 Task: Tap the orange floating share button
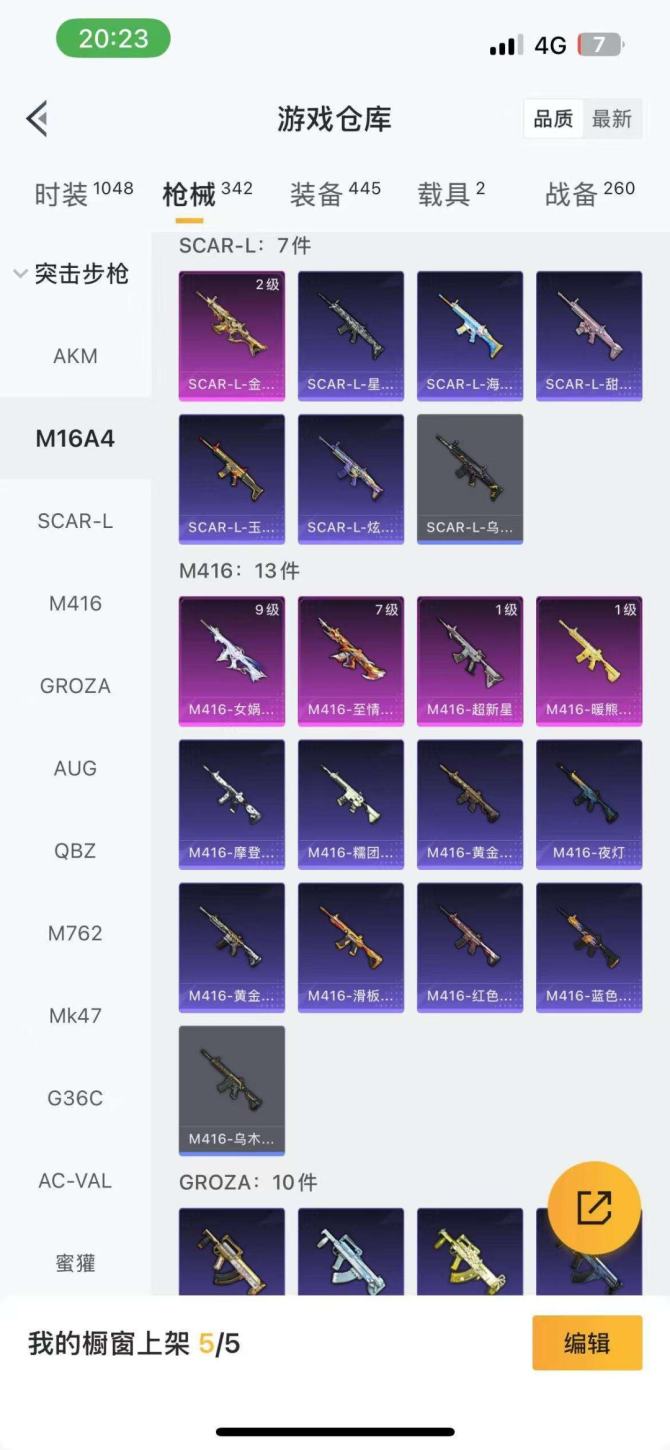[x=594, y=1208]
